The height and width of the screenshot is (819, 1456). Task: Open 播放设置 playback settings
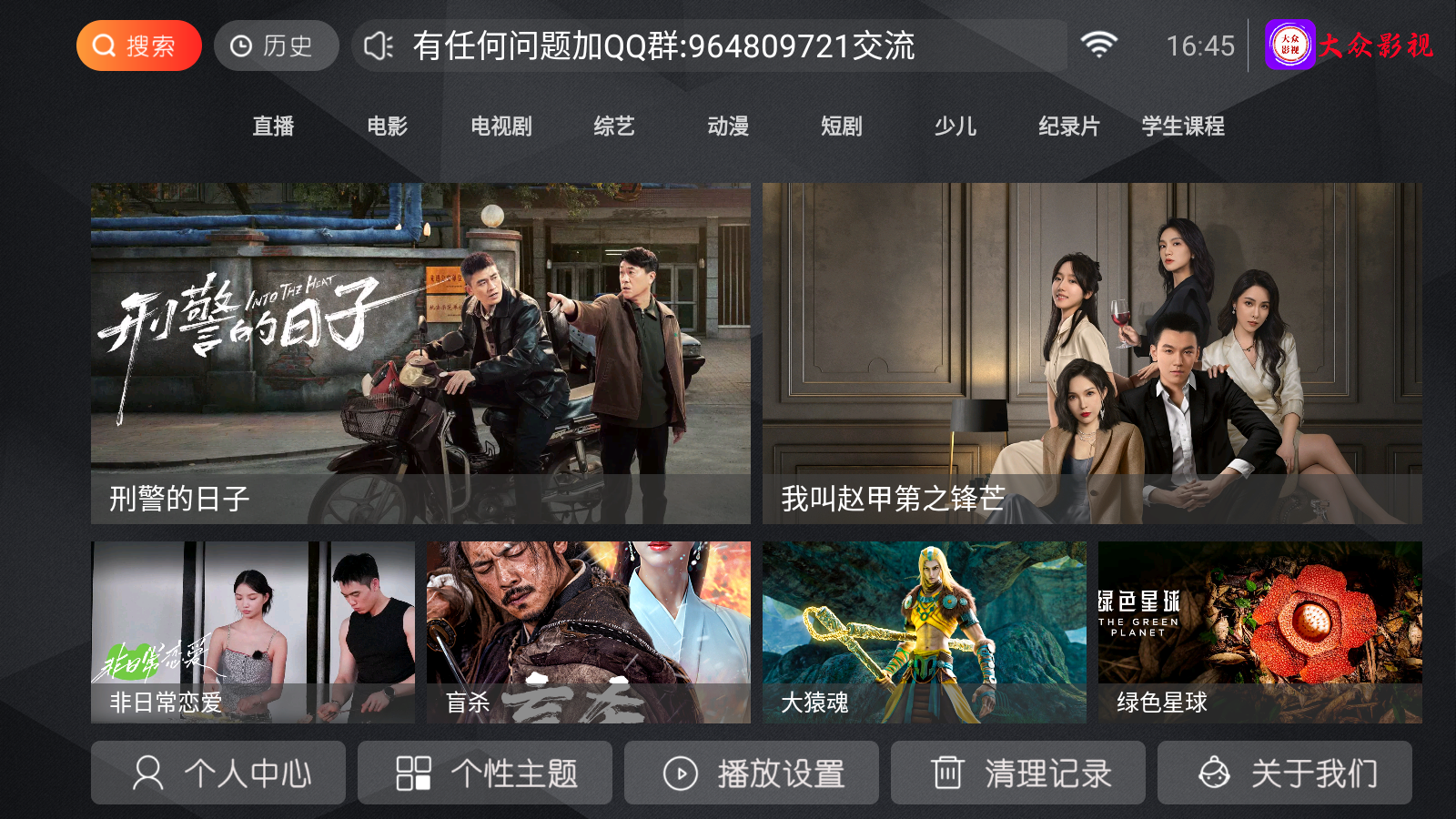point(752,773)
